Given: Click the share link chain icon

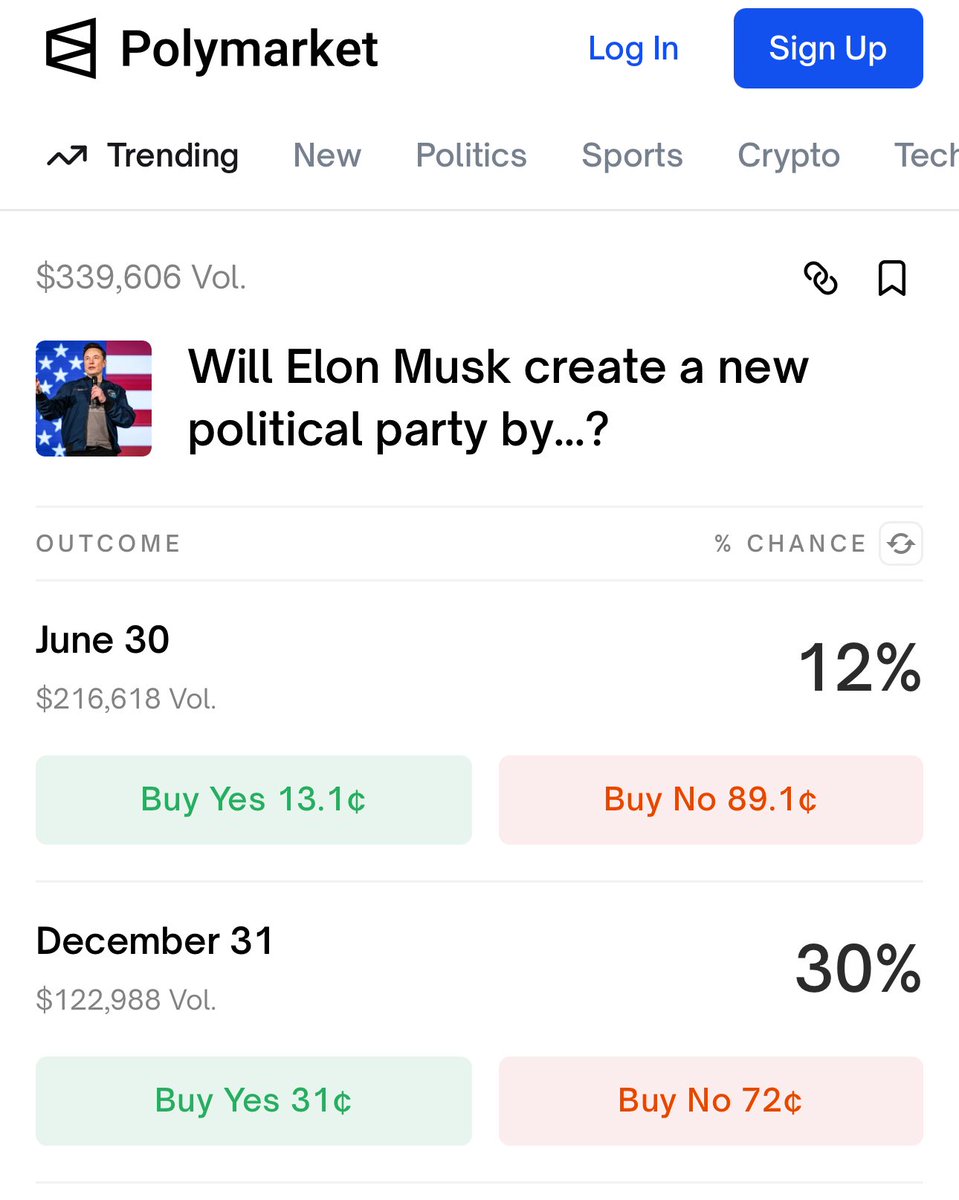Looking at the screenshot, I should coord(821,280).
